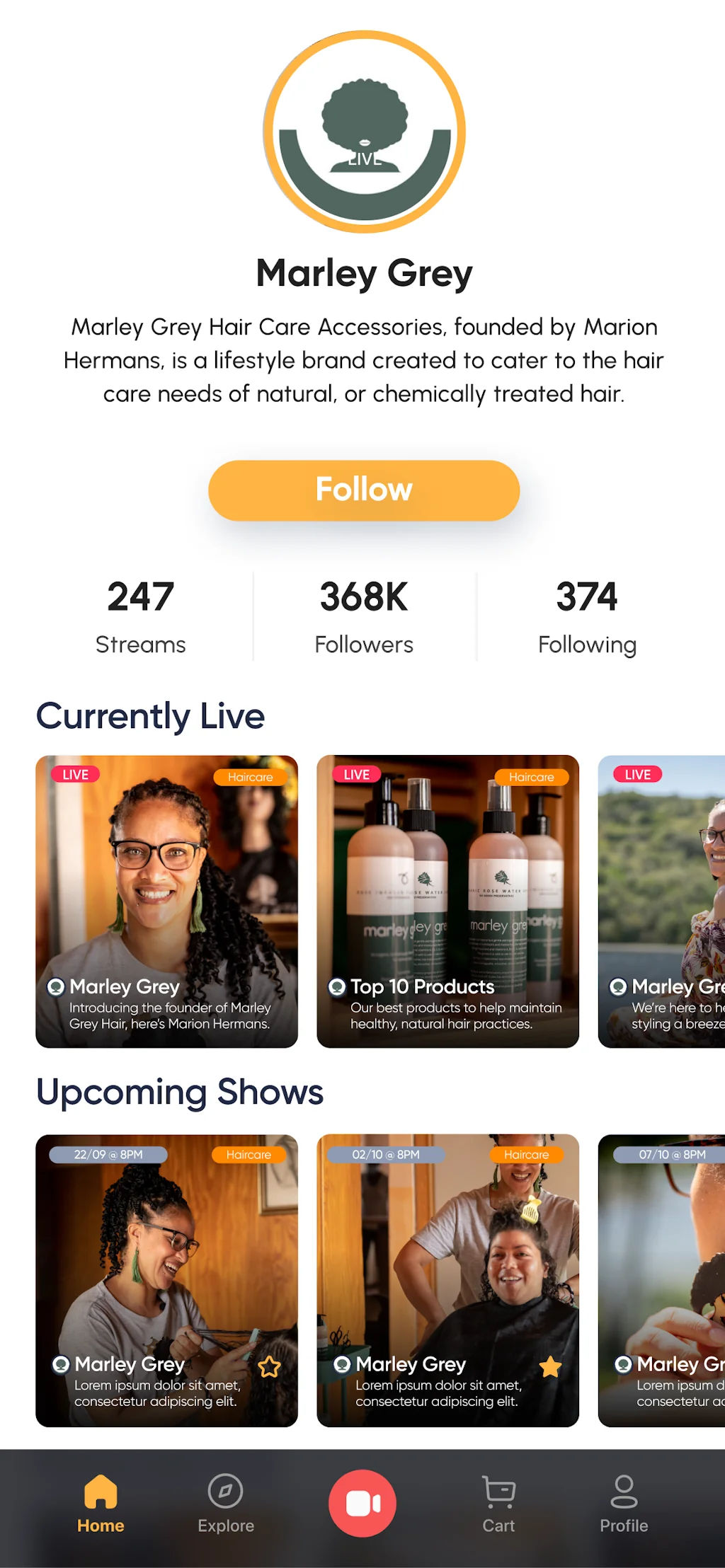Watch the Top 10 Products live stream
This screenshot has height=1568, width=725.
pyautogui.click(x=447, y=900)
